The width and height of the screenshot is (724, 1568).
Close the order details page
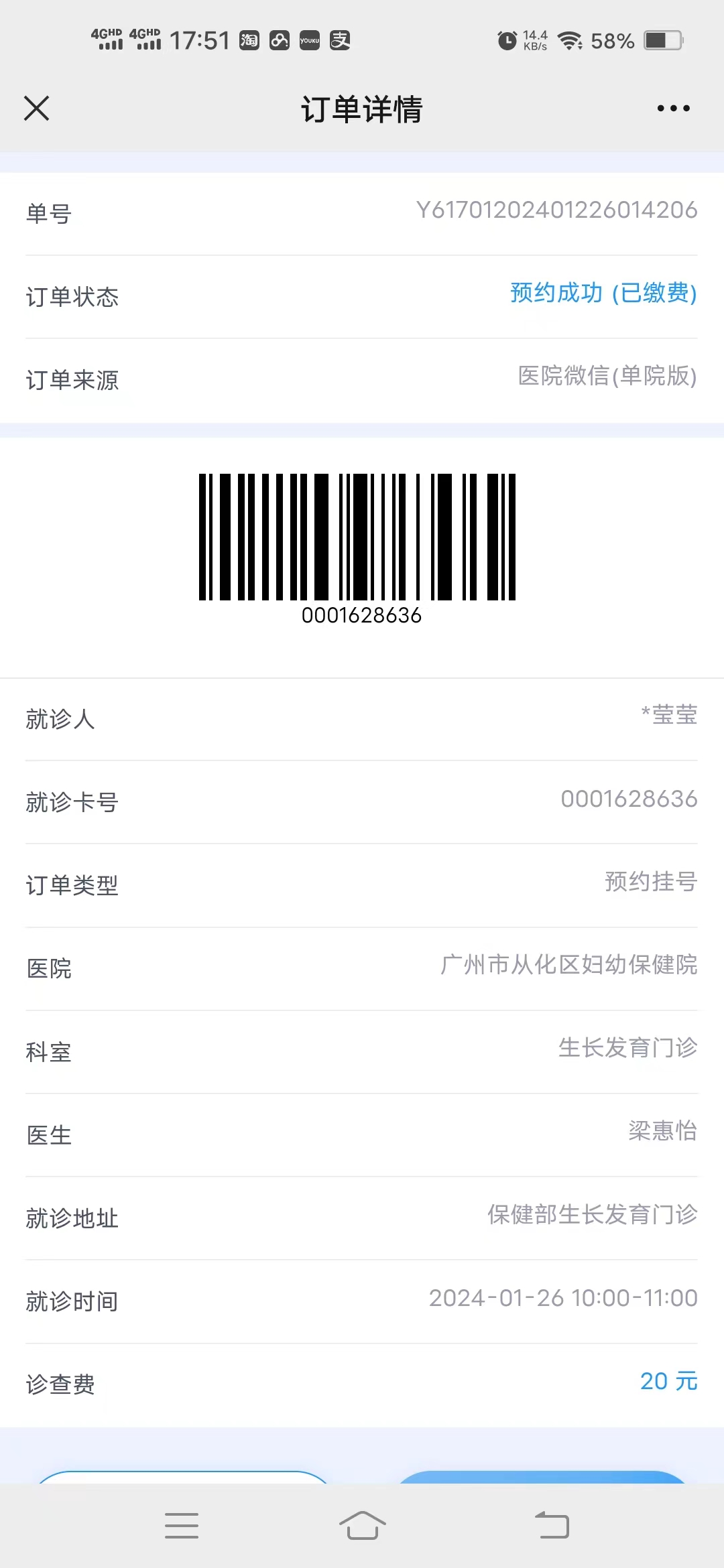point(37,108)
